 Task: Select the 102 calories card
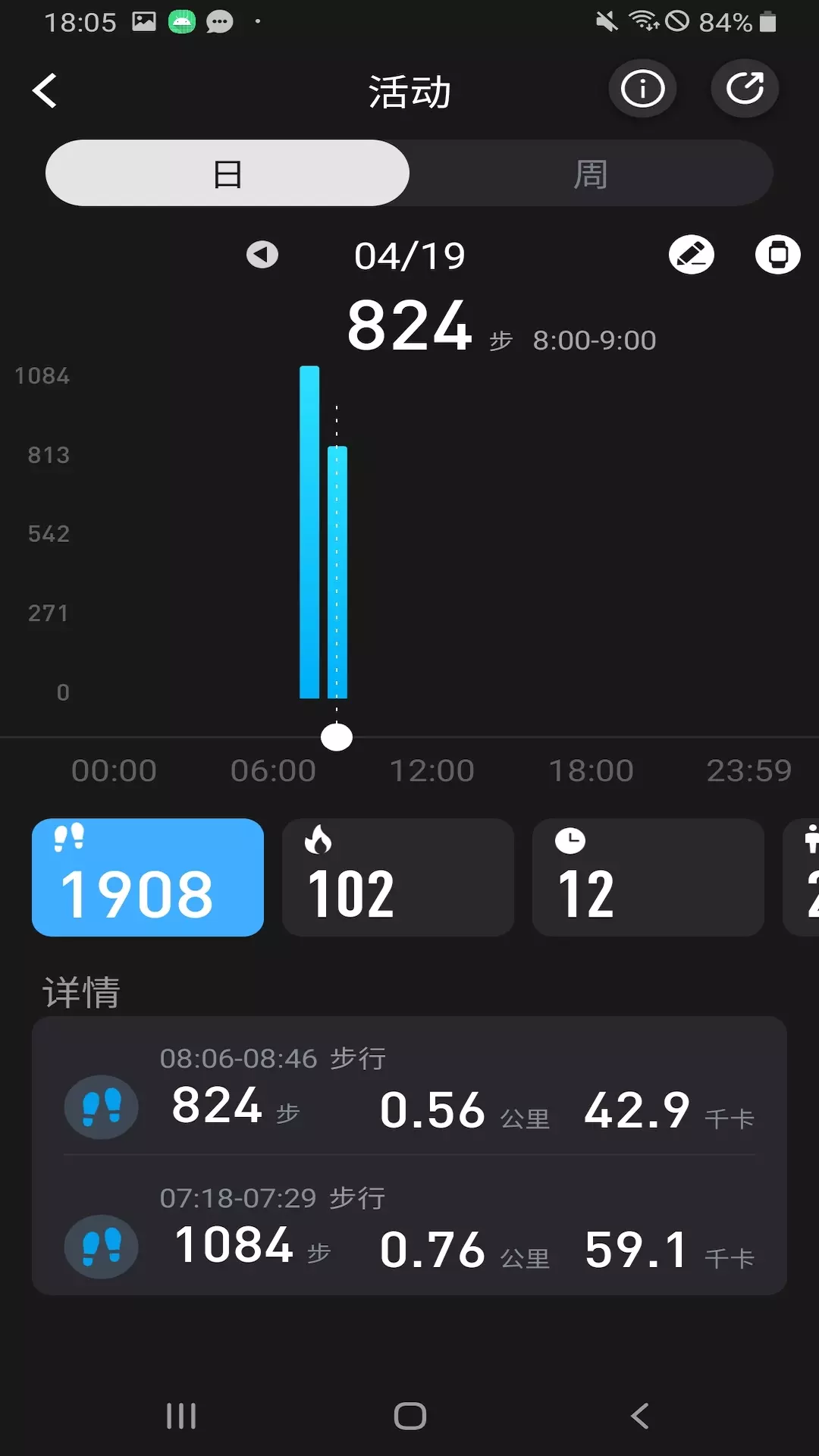tap(398, 877)
